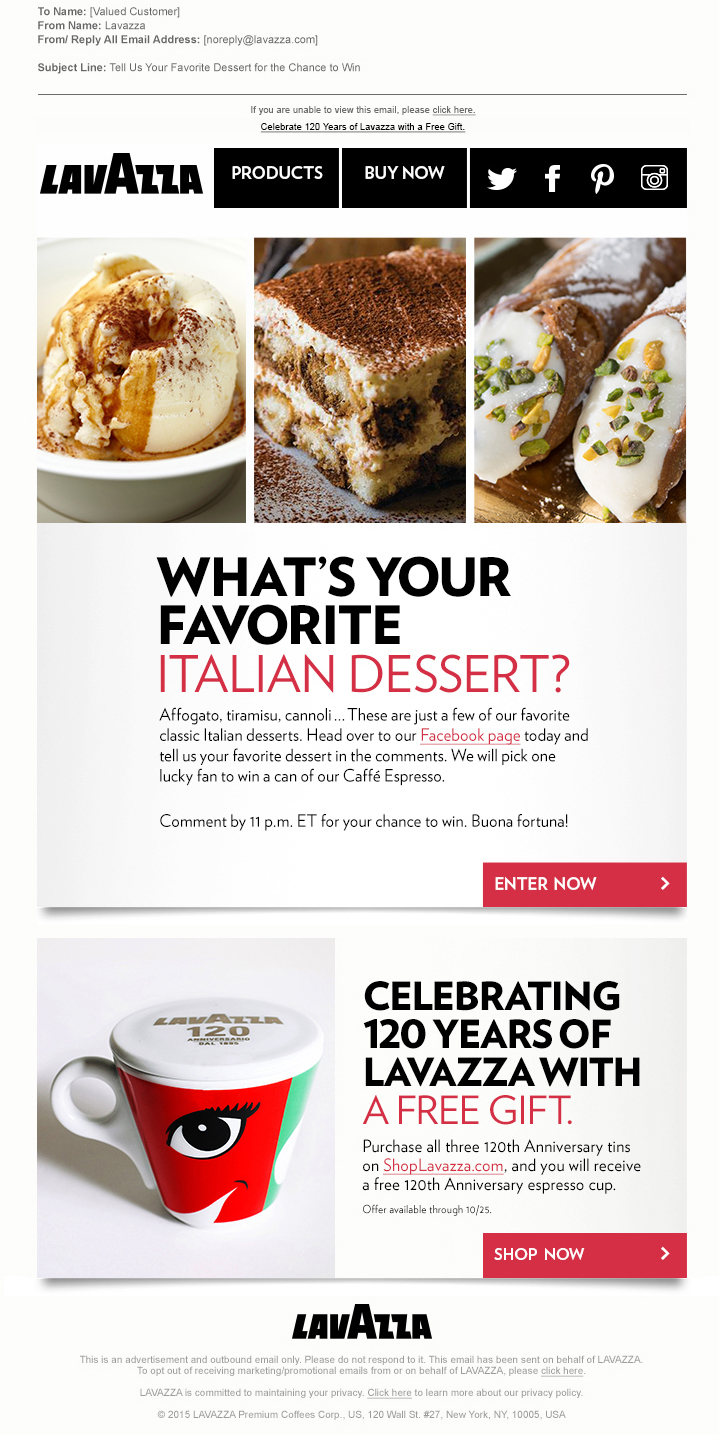This screenshot has height=1435, width=719.
Task: Select the BUY NOW navigation button
Action: coord(404,174)
